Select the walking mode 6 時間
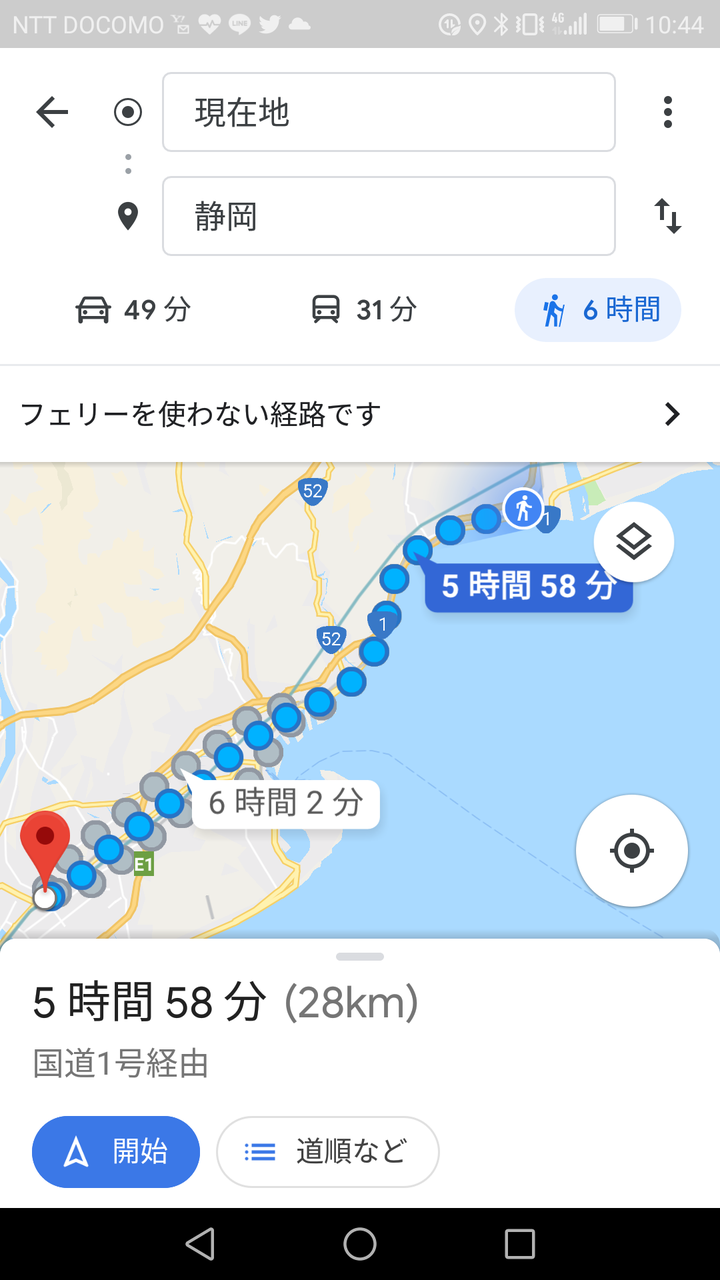The image size is (720, 1280). coord(598,310)
